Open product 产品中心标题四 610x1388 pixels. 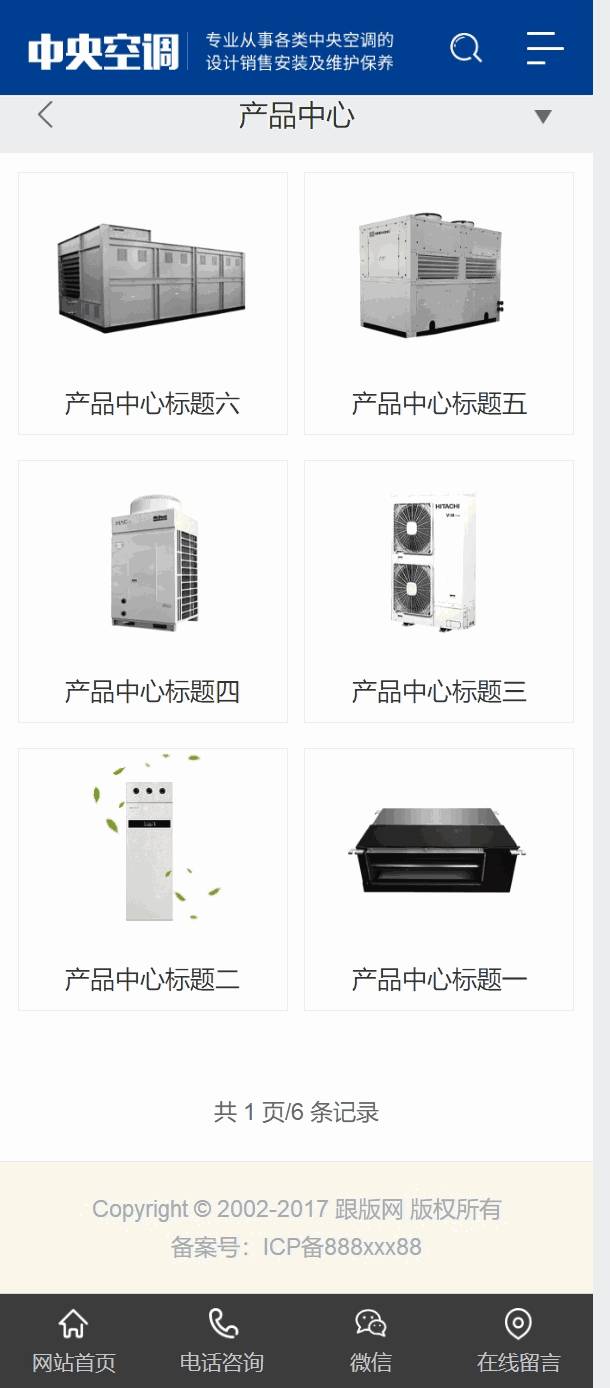click(x=153, y=591)
